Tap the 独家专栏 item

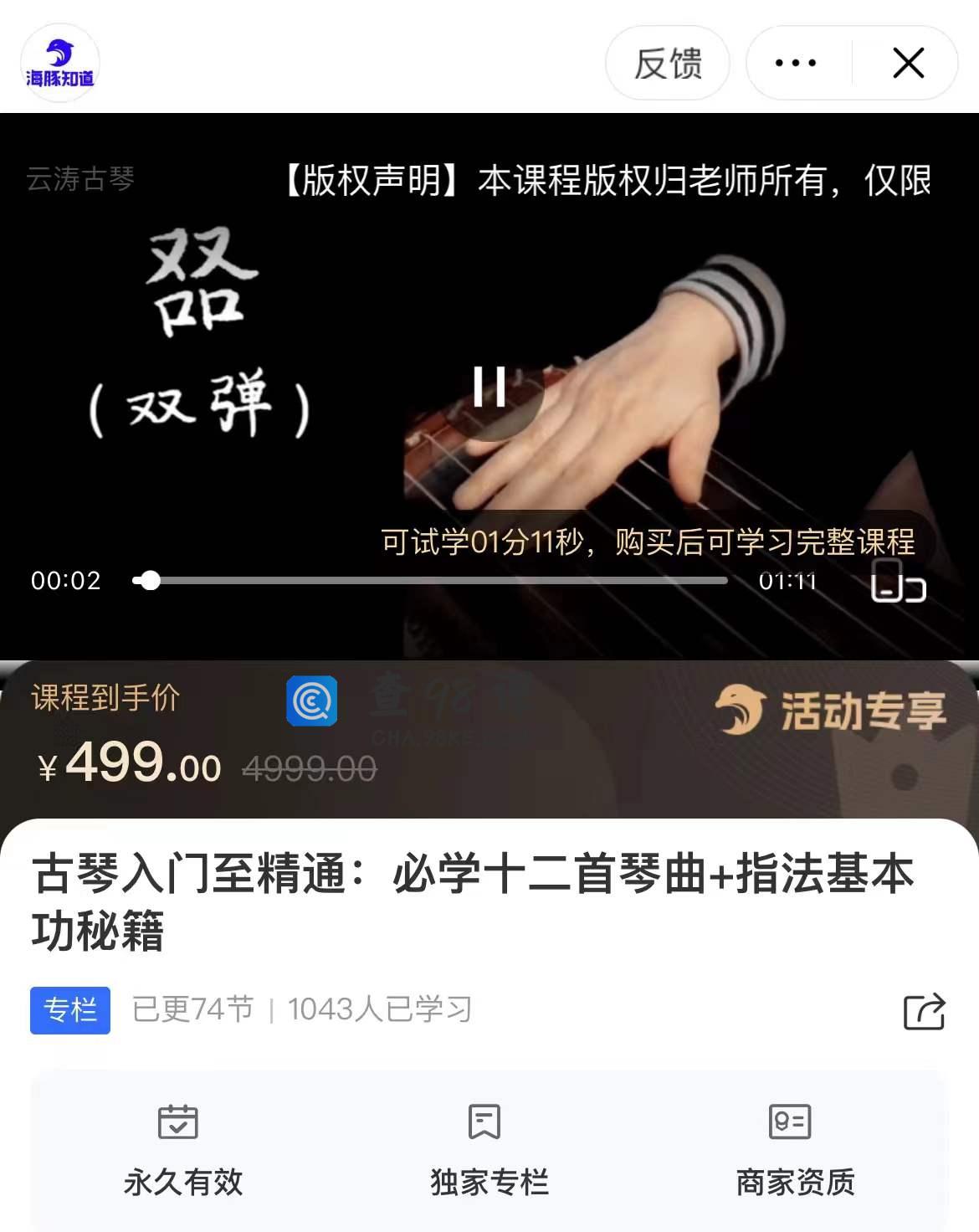pos(489,1150)
